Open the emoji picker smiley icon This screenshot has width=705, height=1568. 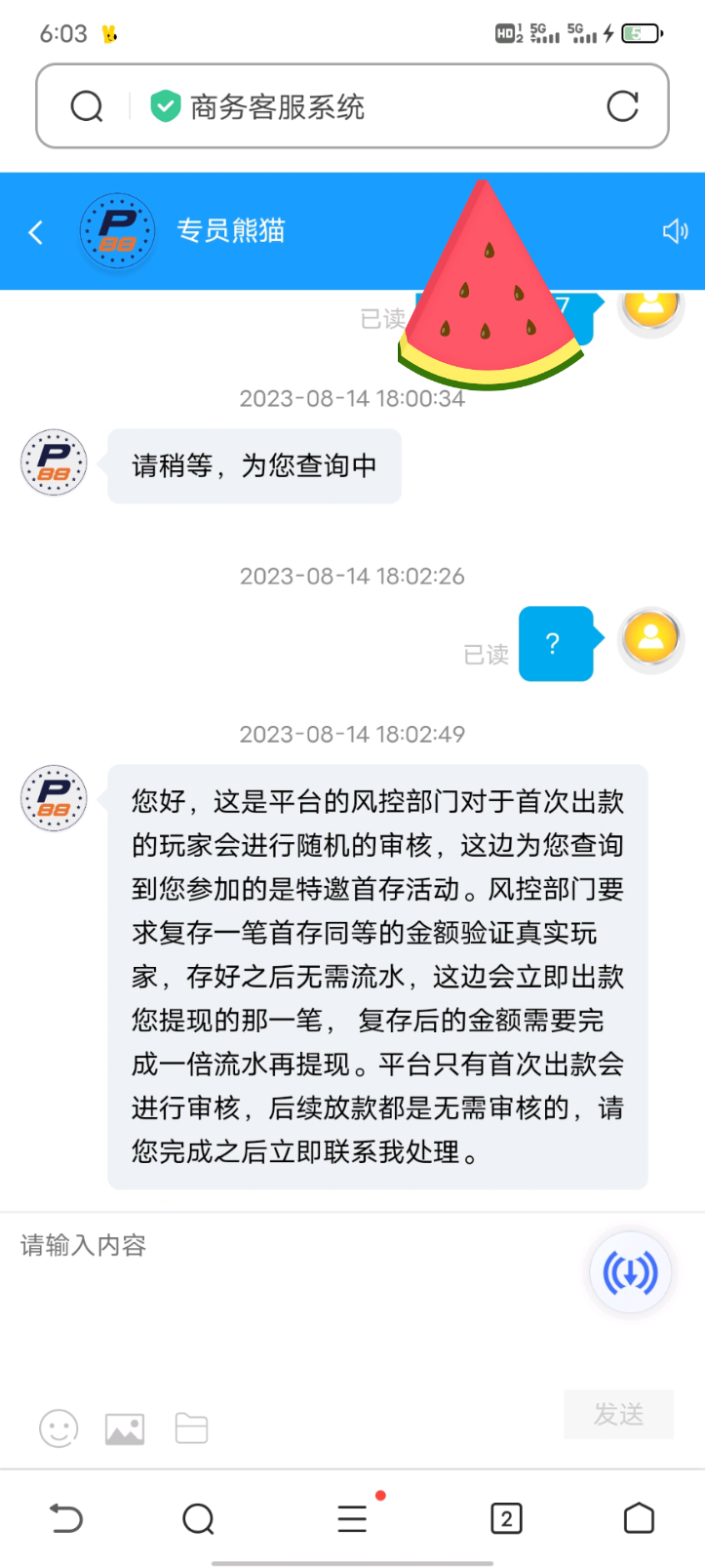[x=58, y=1427]
